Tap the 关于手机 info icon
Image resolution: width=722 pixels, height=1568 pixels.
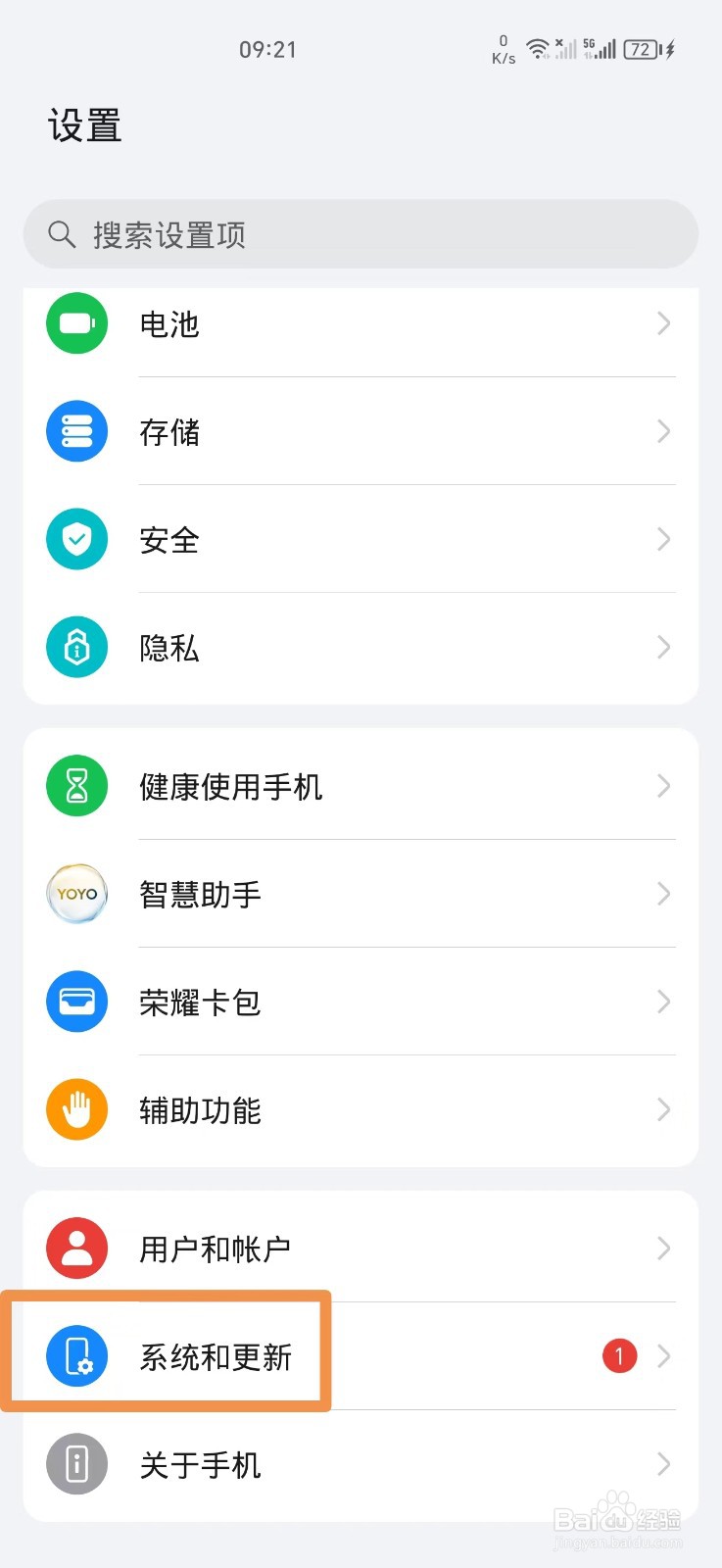(76, 1464)
